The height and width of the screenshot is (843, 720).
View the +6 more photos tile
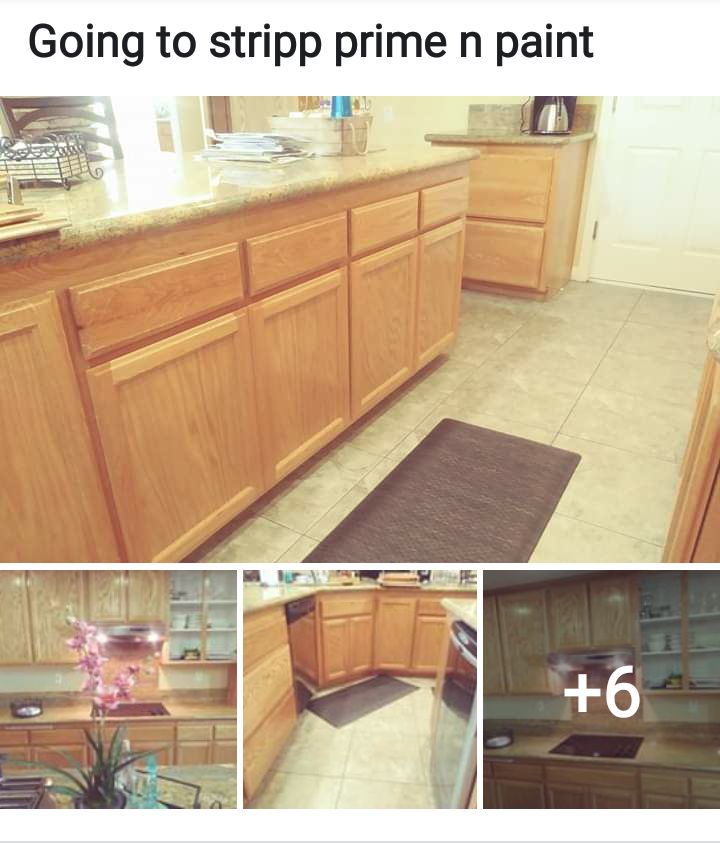(x=602, y=689)
